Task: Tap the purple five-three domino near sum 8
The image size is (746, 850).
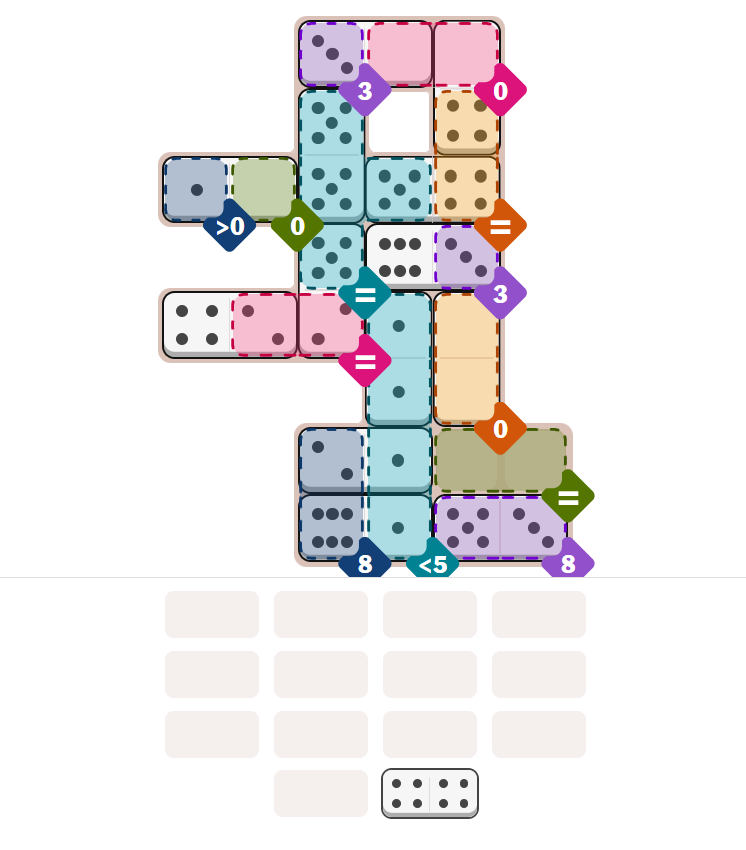Action: tap(500, 527)
